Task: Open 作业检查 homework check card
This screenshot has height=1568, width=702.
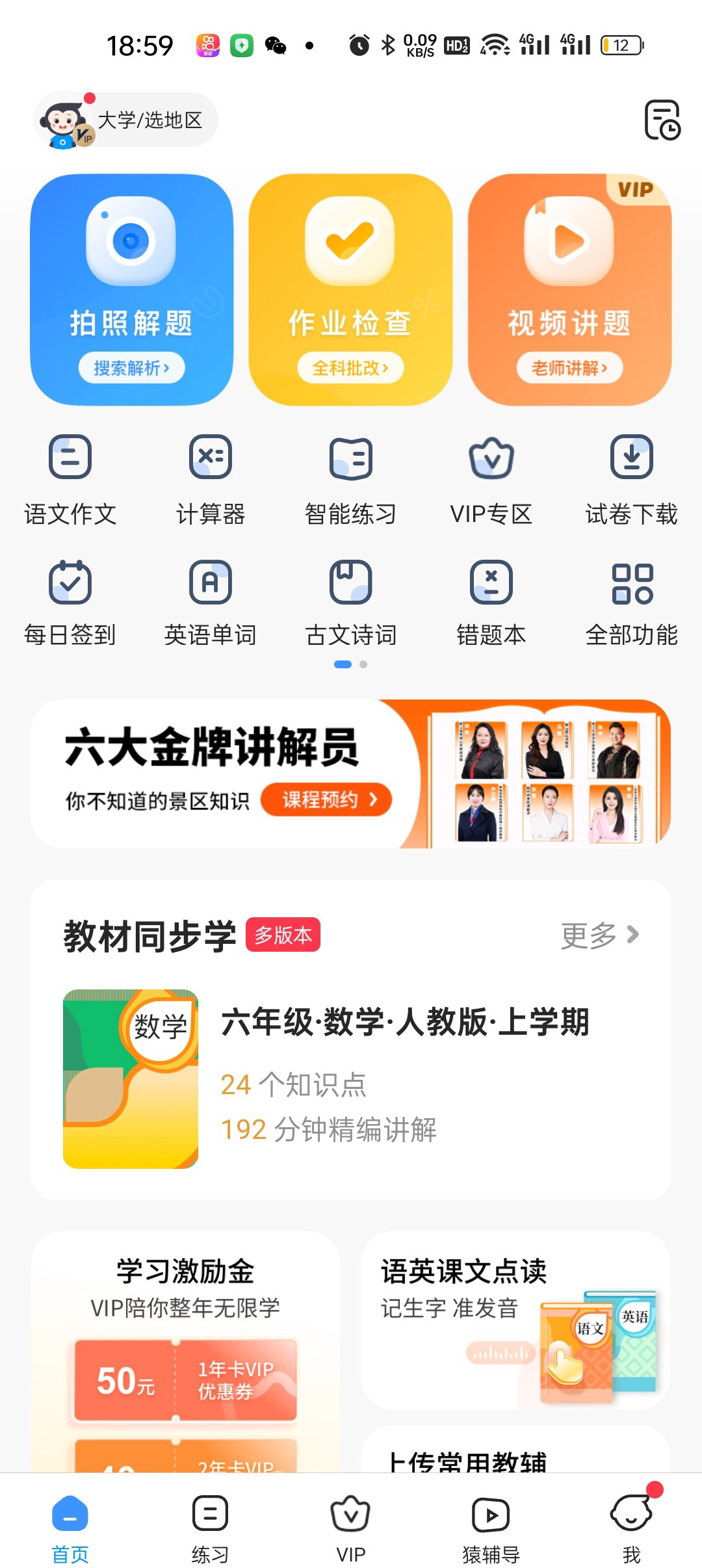Action: pyautogui.click(x=350, y=289)
